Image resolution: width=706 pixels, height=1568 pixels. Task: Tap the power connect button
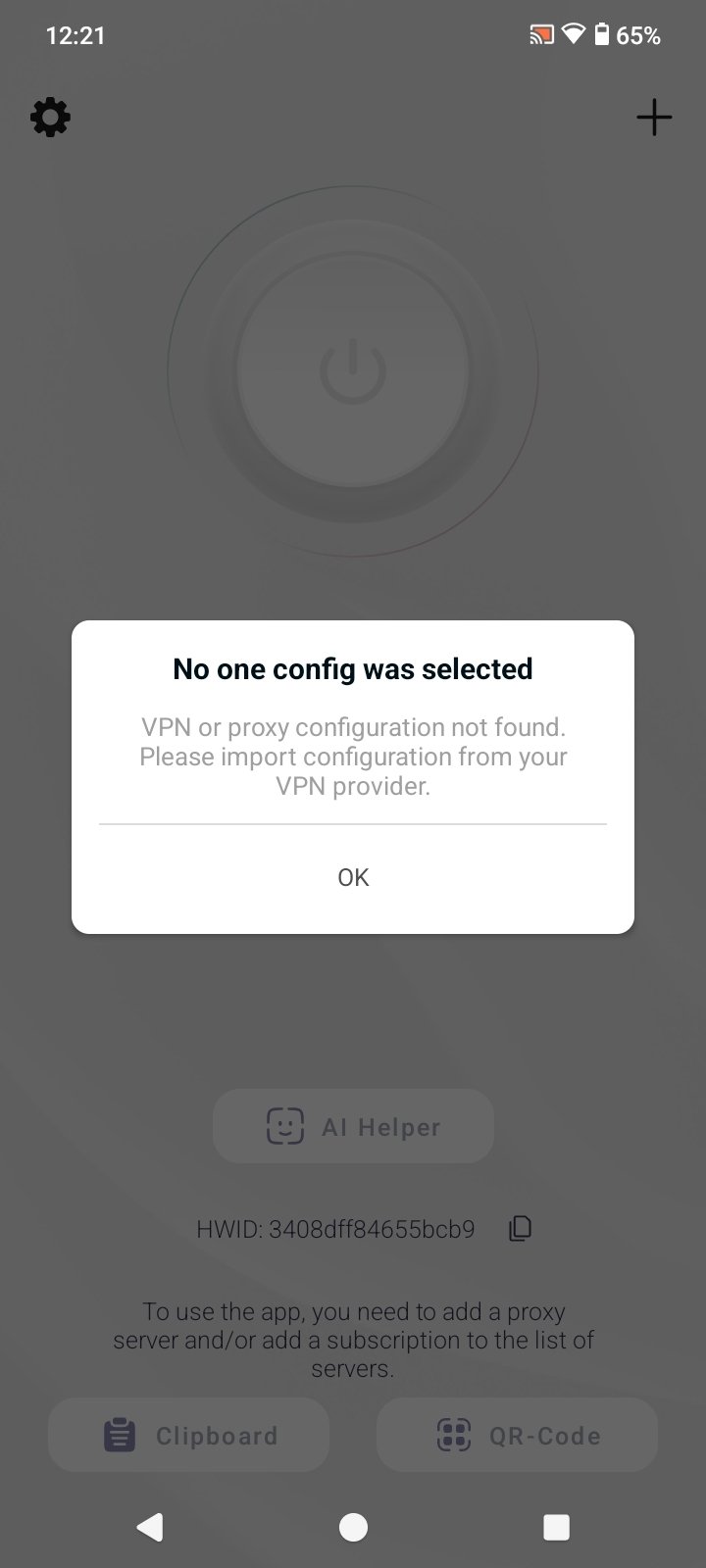(353, 371)
